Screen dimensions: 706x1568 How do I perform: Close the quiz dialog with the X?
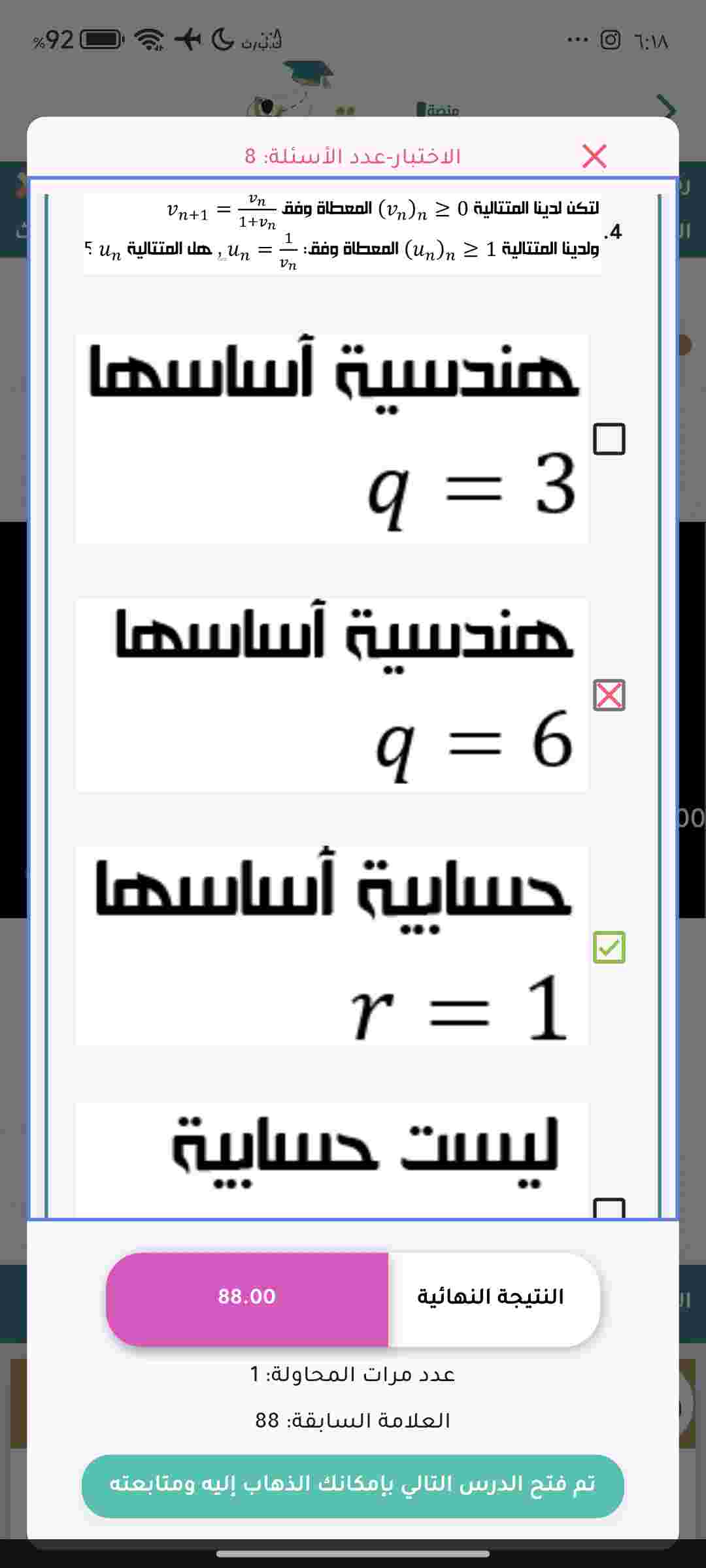click(x=594, y=156)
